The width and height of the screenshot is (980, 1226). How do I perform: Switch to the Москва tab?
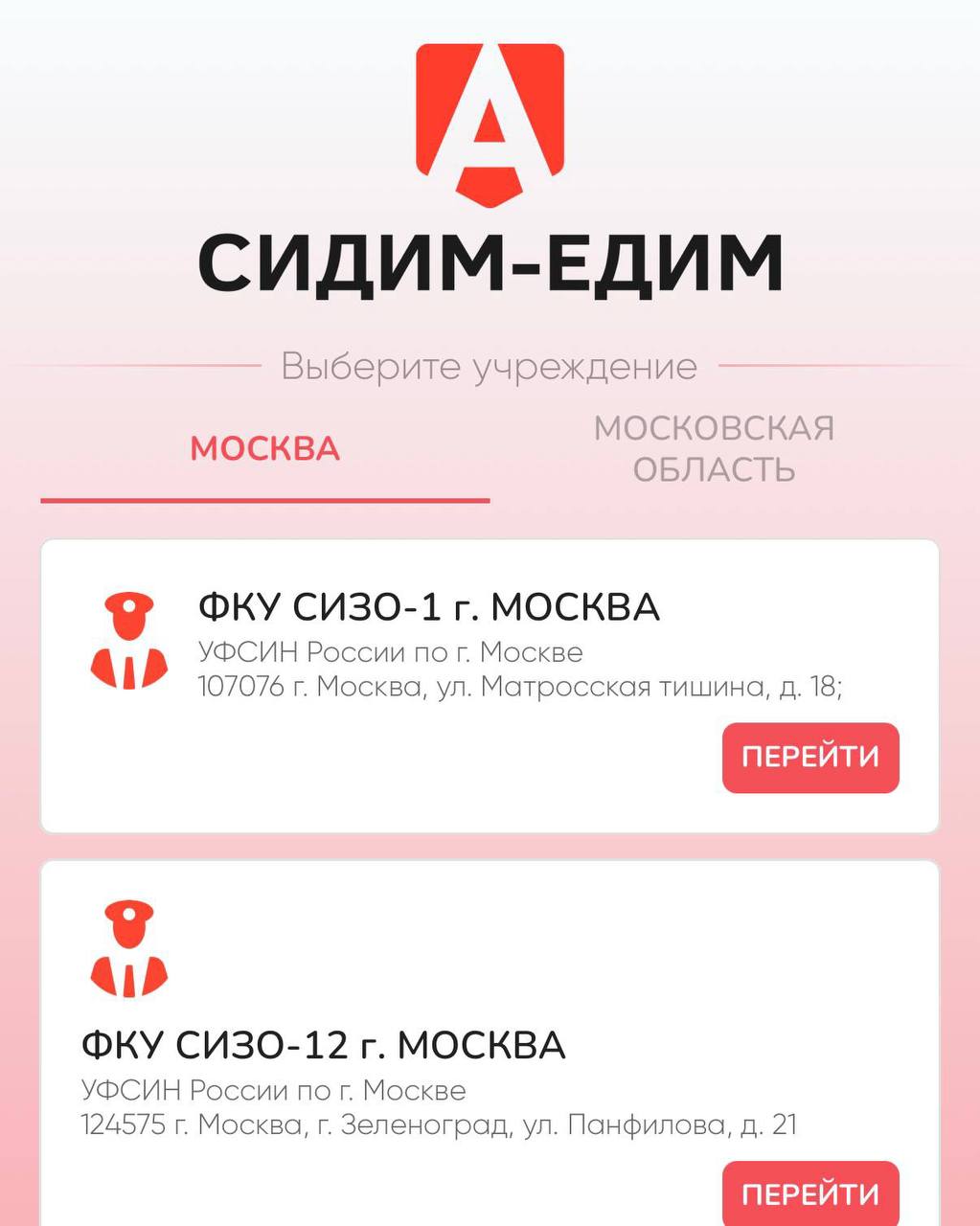pos(264,448)
